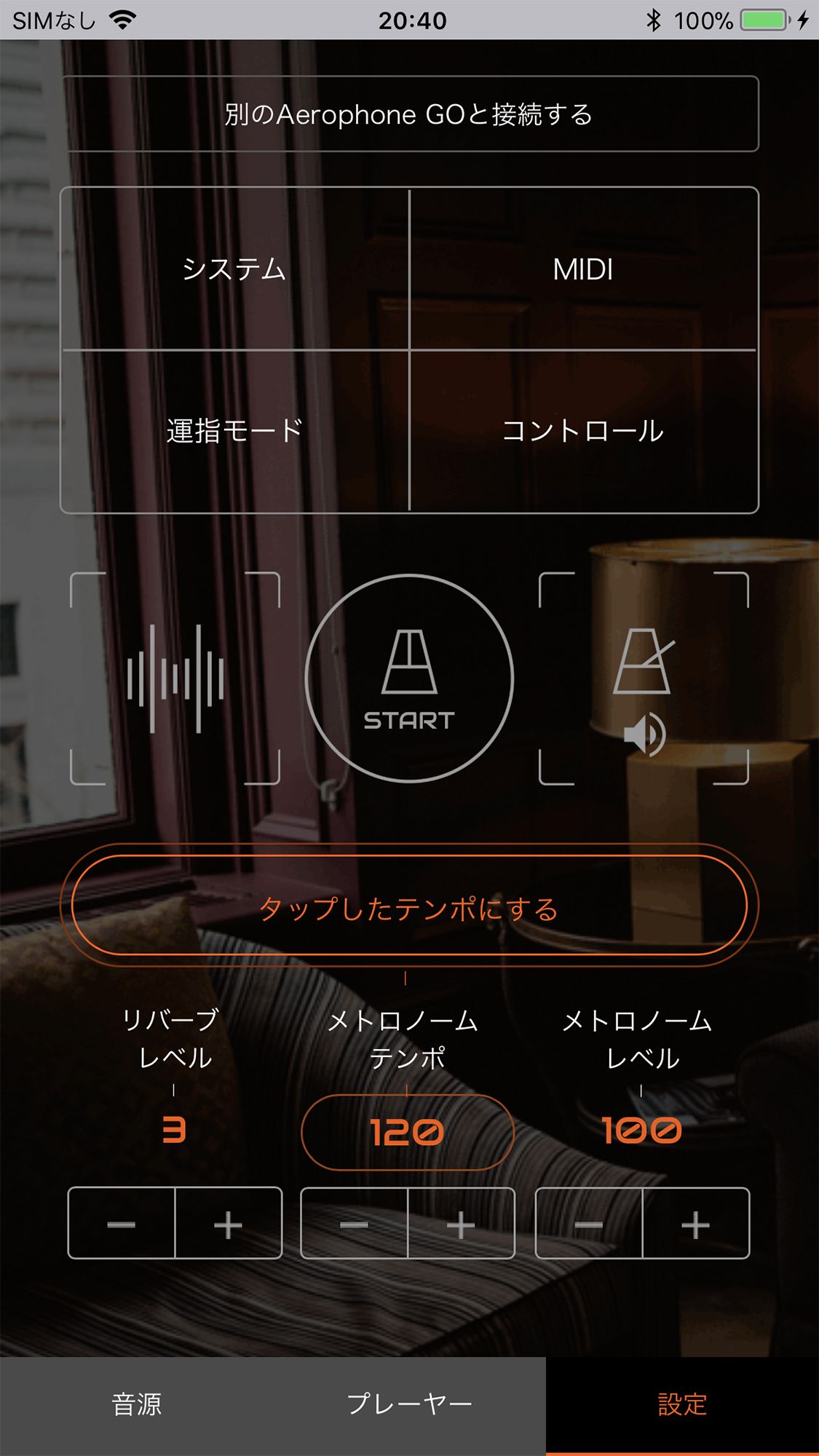Viewport: 819px width, 1456px height.
Task: Select the 120 metronome tempo value
Action: coord(408,1132)
